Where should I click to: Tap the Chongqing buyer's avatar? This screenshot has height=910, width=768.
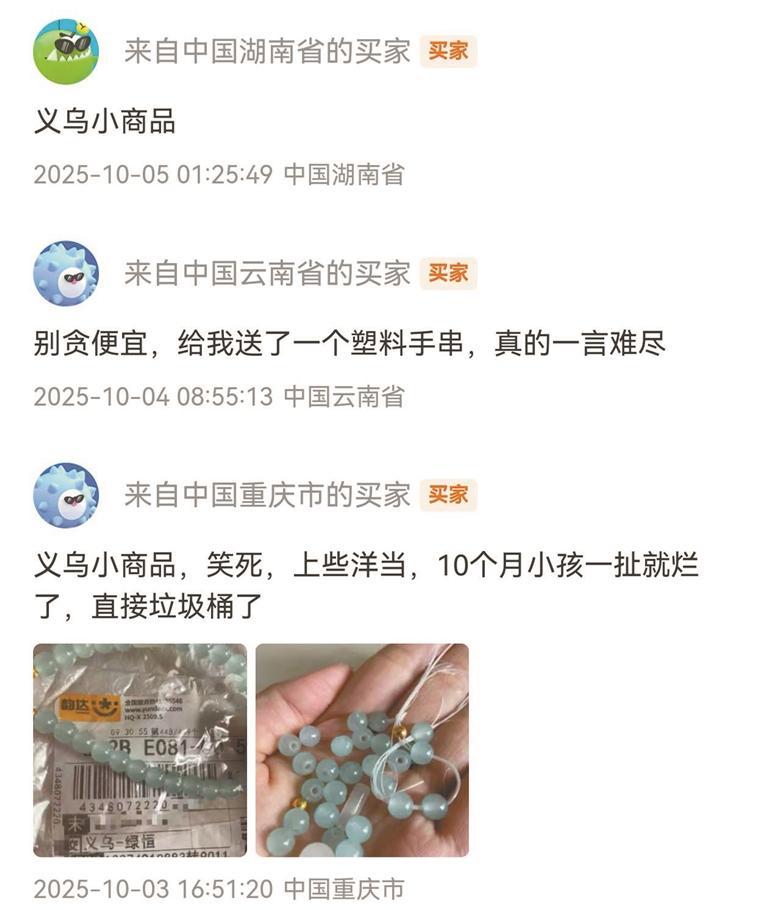66,495
